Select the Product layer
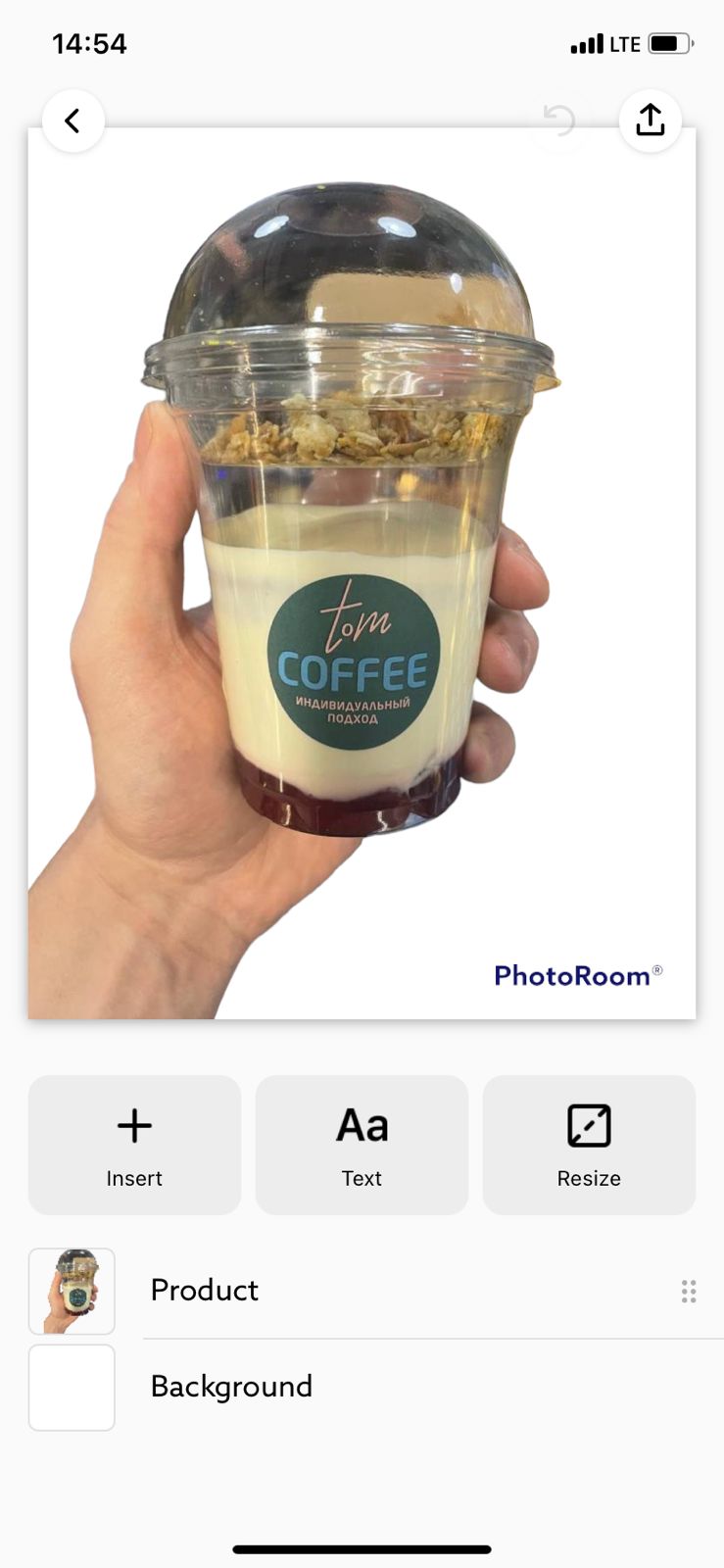The height and width of the screenshot is (1568, 724). (205, 1290)
